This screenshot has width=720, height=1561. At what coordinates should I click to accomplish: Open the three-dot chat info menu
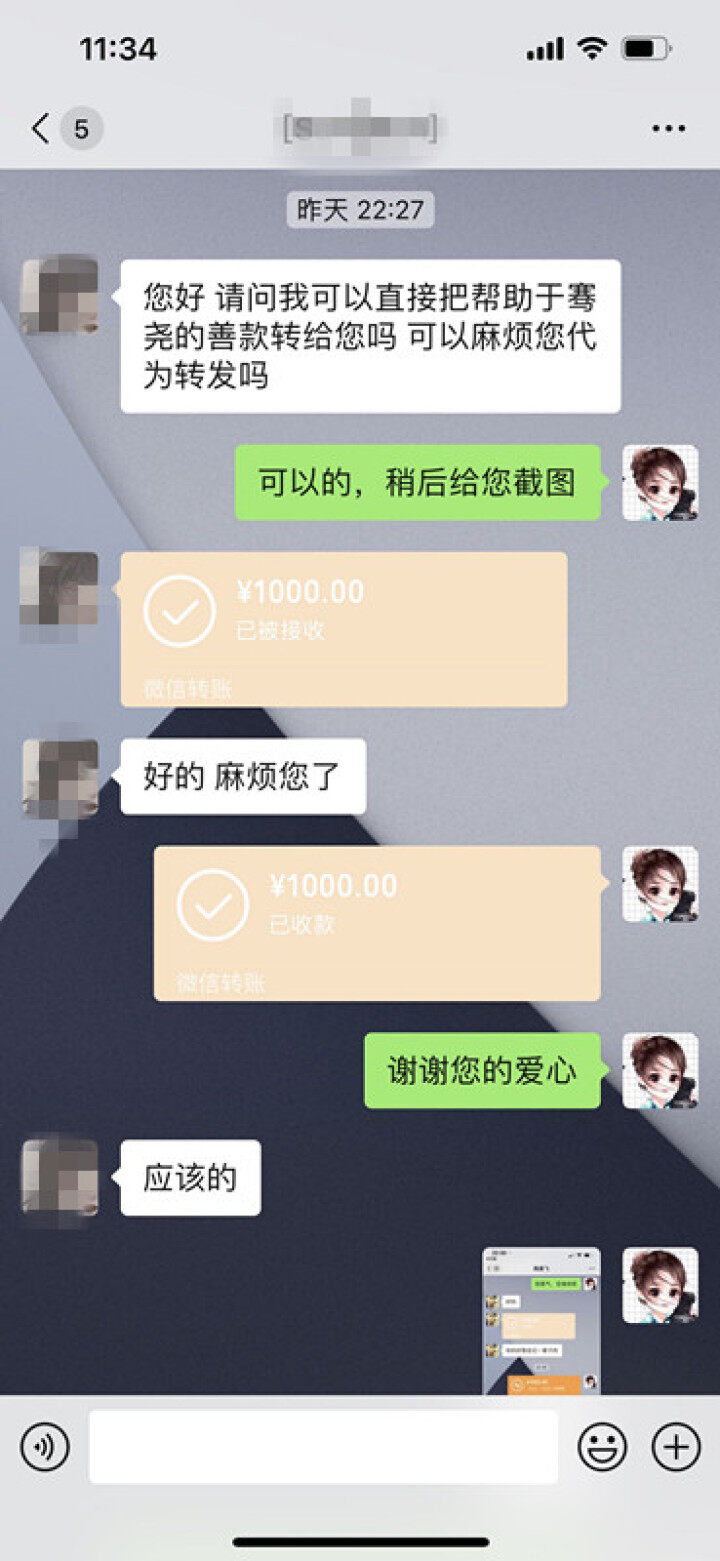coord(668,129)
